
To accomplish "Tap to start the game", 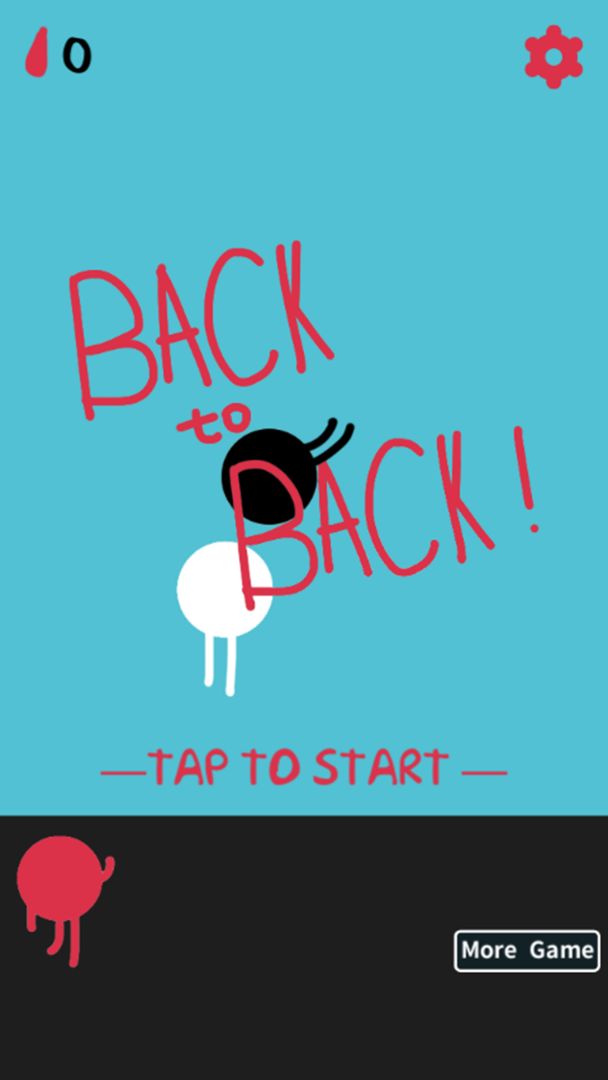I will pos(303,768).
